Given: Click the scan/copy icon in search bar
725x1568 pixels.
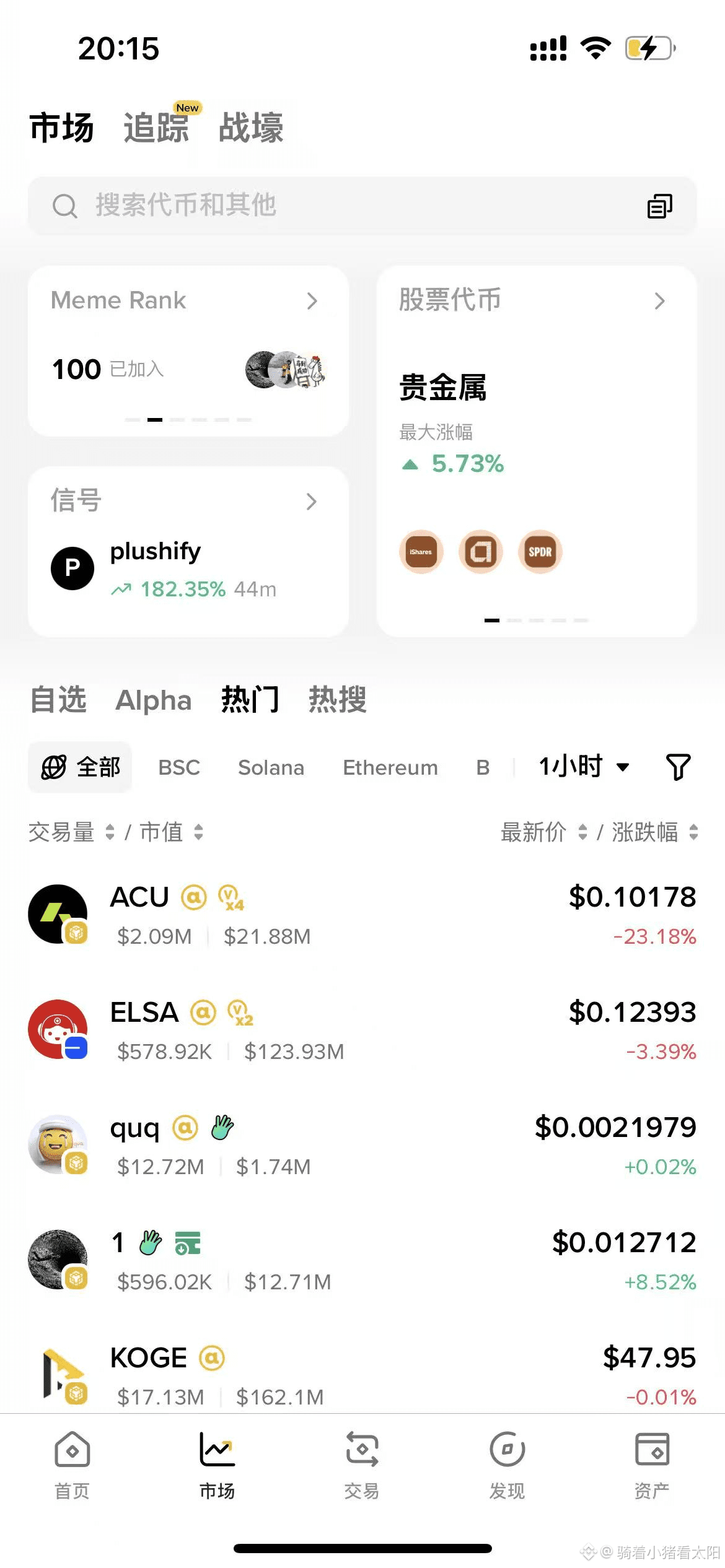Looking at the screenshot, I should (x=659, y=206).
